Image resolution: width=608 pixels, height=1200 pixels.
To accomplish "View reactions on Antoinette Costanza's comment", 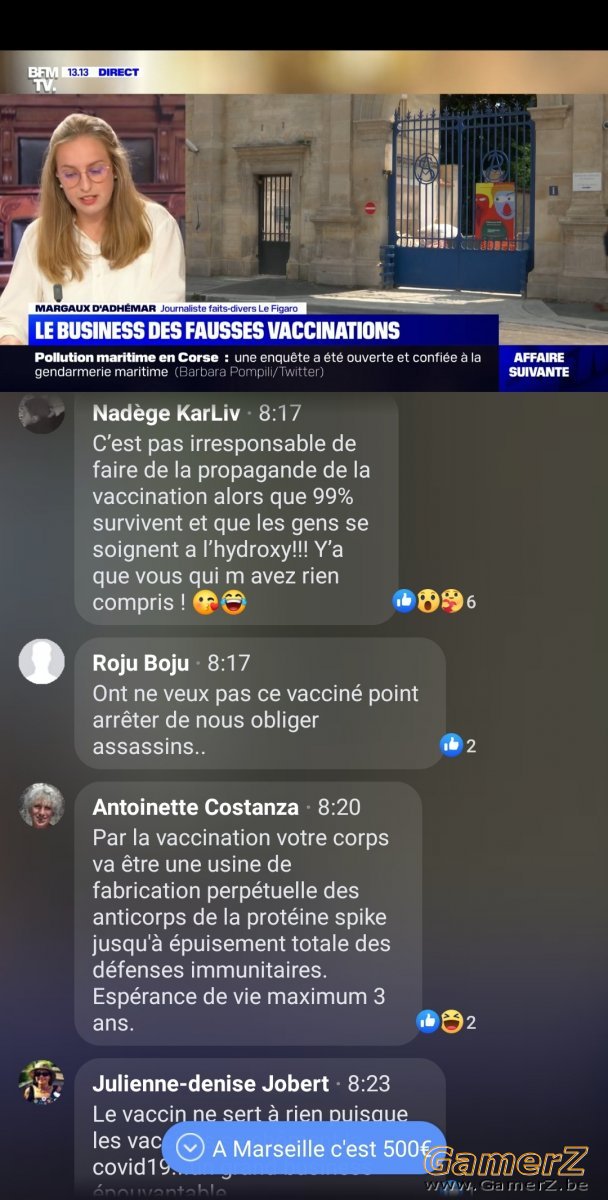I will coord(446,1021).
